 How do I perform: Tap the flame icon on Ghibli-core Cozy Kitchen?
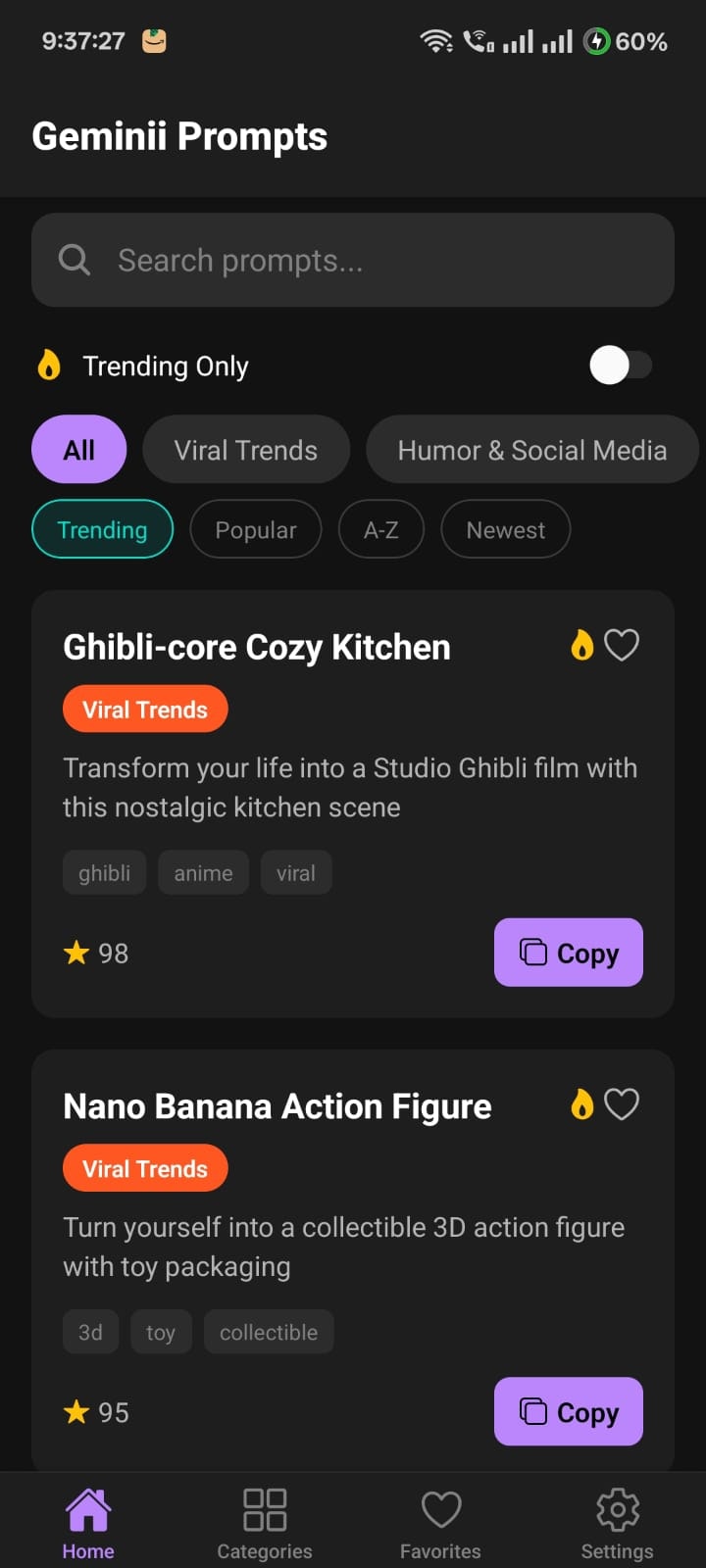581,645
